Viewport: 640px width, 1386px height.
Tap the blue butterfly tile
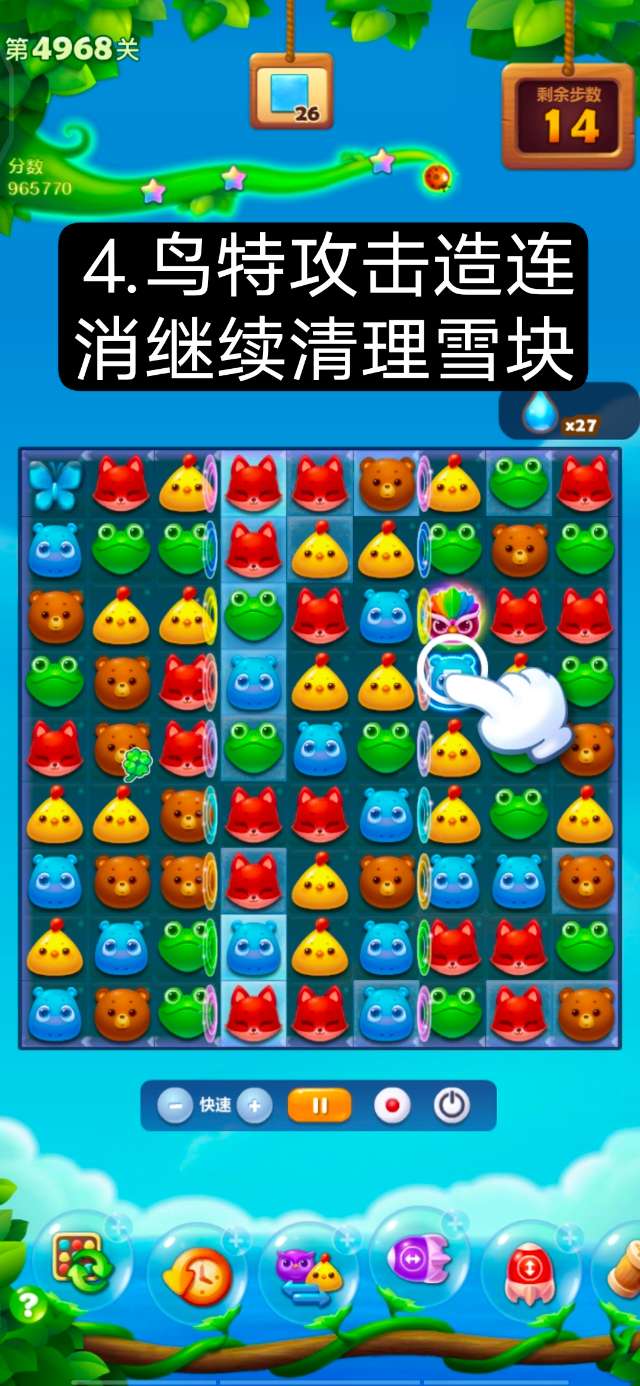coord(54,483)
